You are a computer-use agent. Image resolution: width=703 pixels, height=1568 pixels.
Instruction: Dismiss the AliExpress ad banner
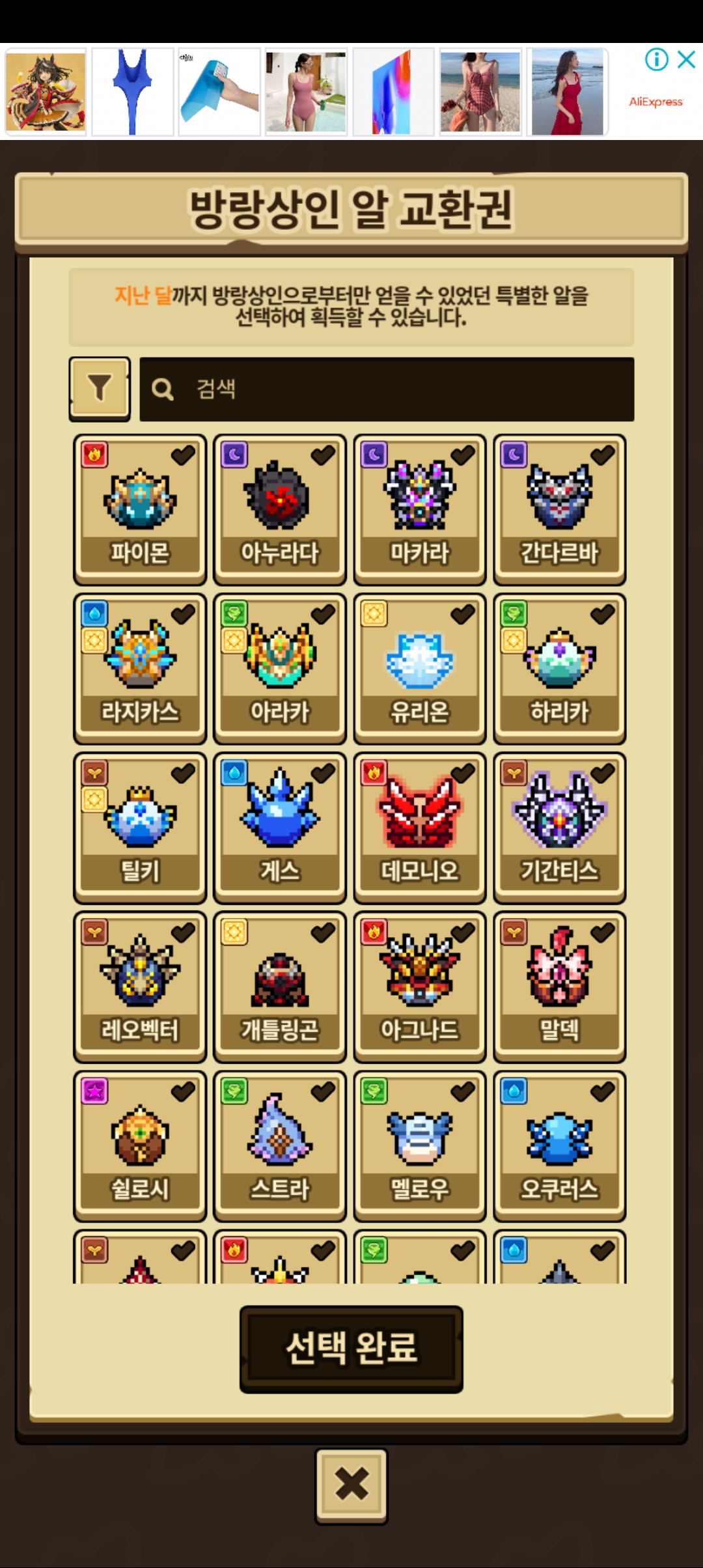click(x=687, y=60)
